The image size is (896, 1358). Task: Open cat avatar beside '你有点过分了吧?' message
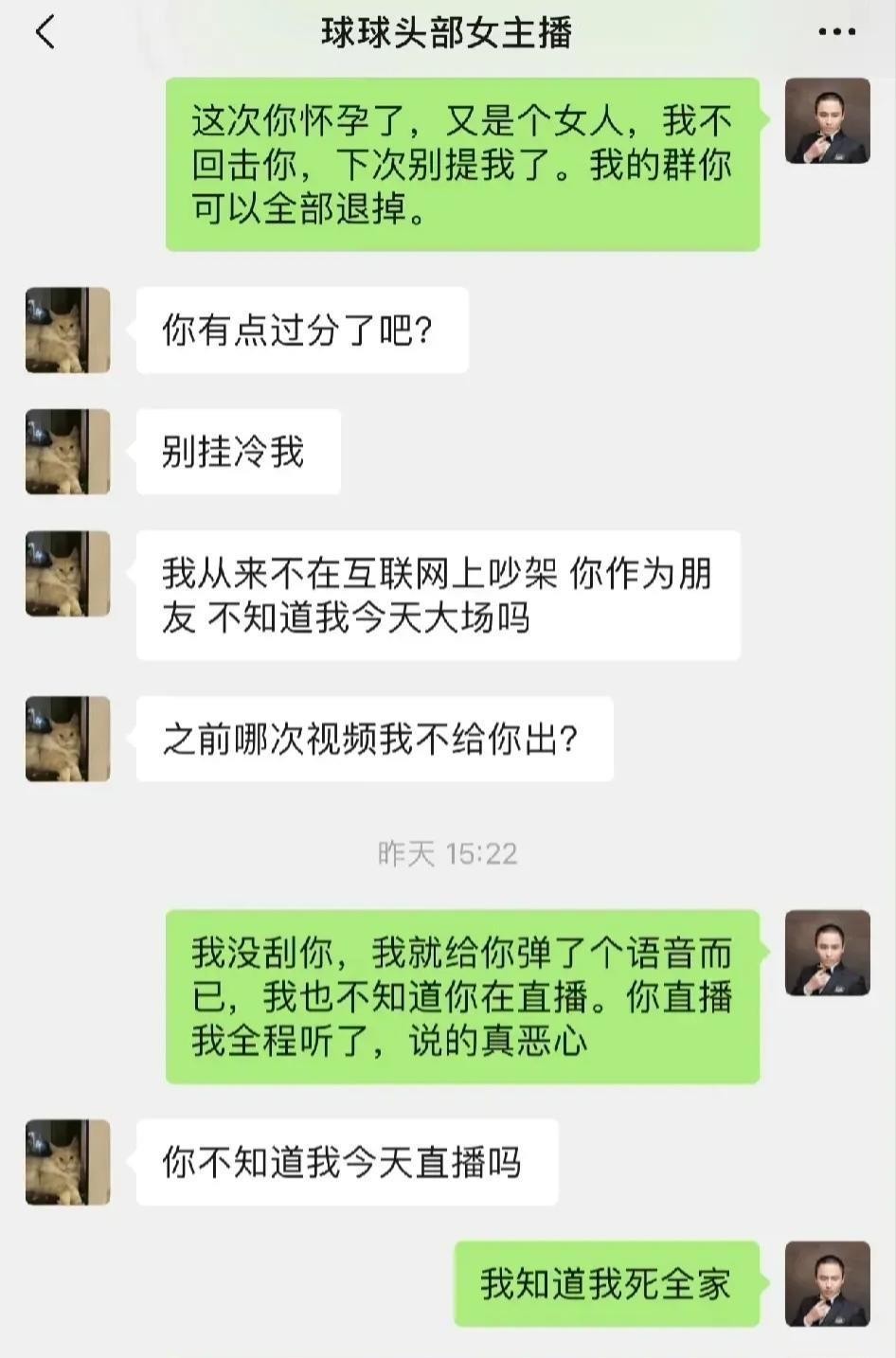point(67,331)
